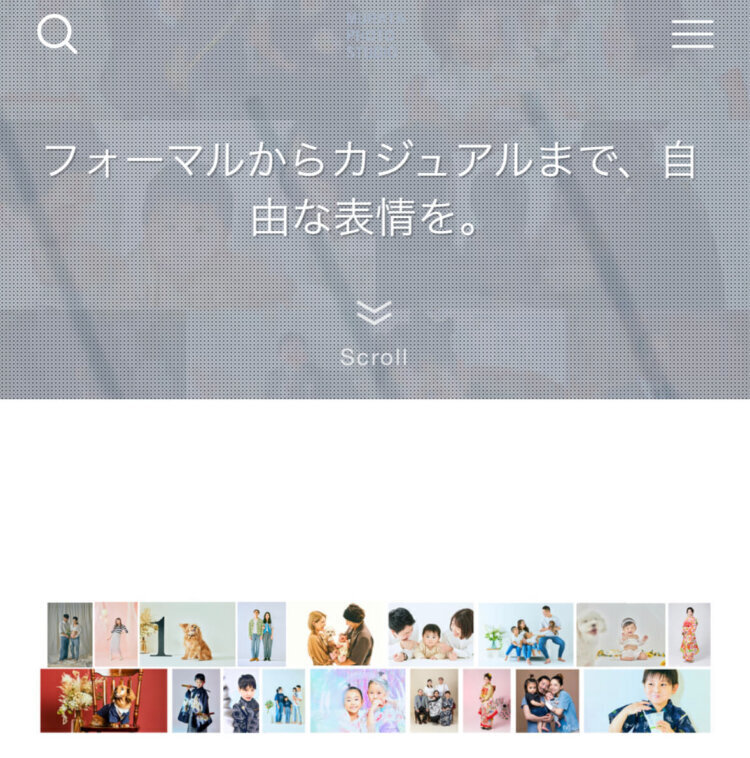Viewport: 750px width, 758px height.
Task: Open the search magnifier icon
Action: (57, 34)
